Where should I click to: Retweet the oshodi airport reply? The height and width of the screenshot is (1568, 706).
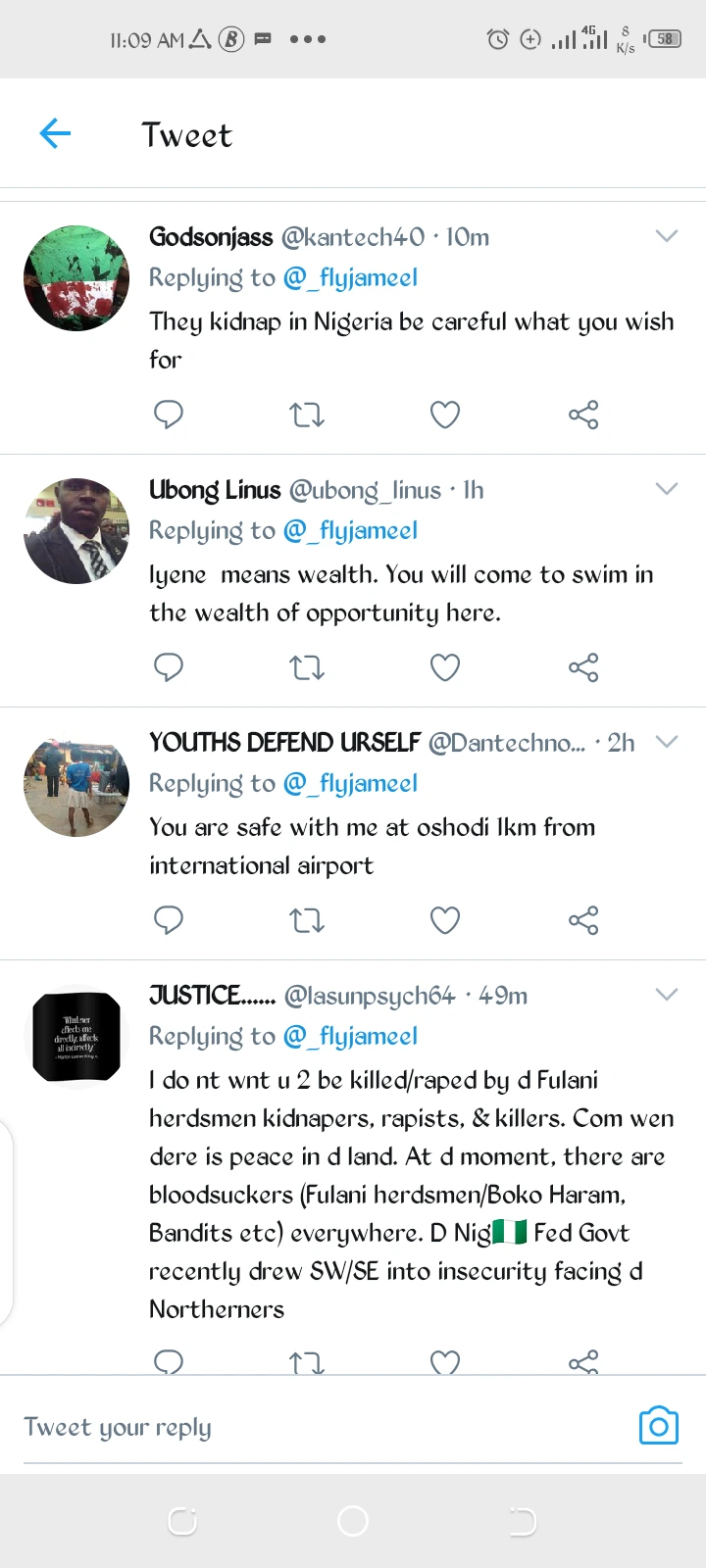[307, 920]
